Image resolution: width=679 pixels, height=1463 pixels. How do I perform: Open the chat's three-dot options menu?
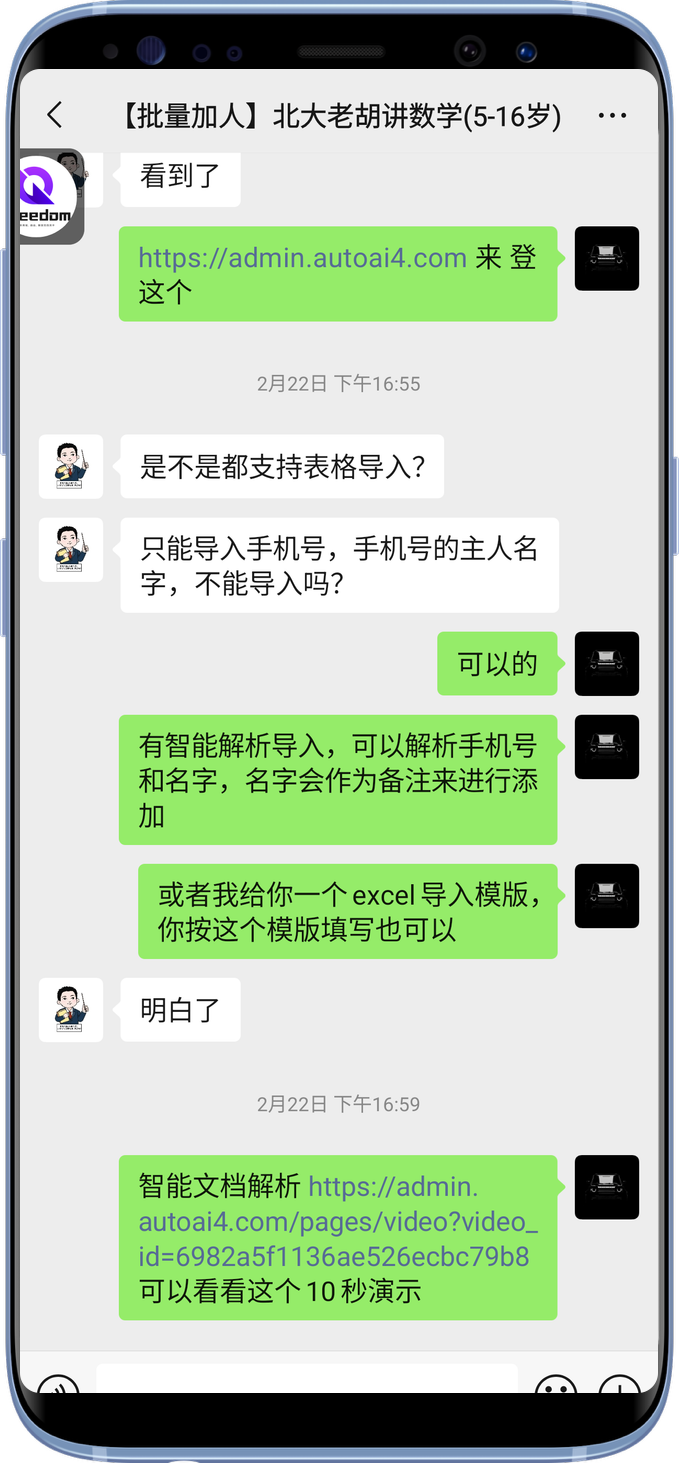612,116
